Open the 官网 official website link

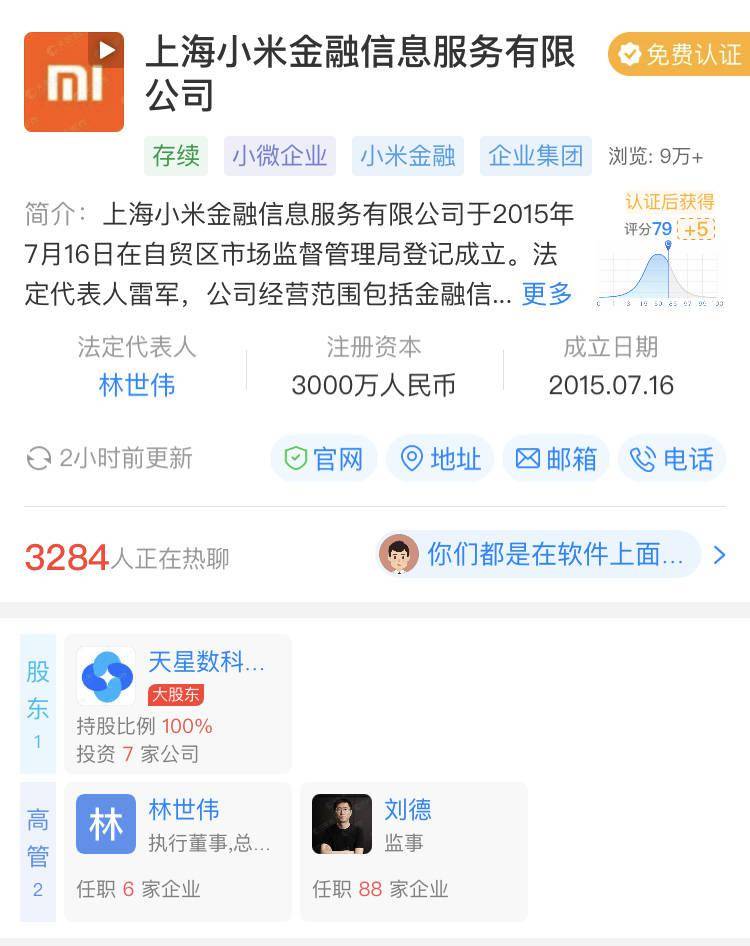click(x=323, y=458)
